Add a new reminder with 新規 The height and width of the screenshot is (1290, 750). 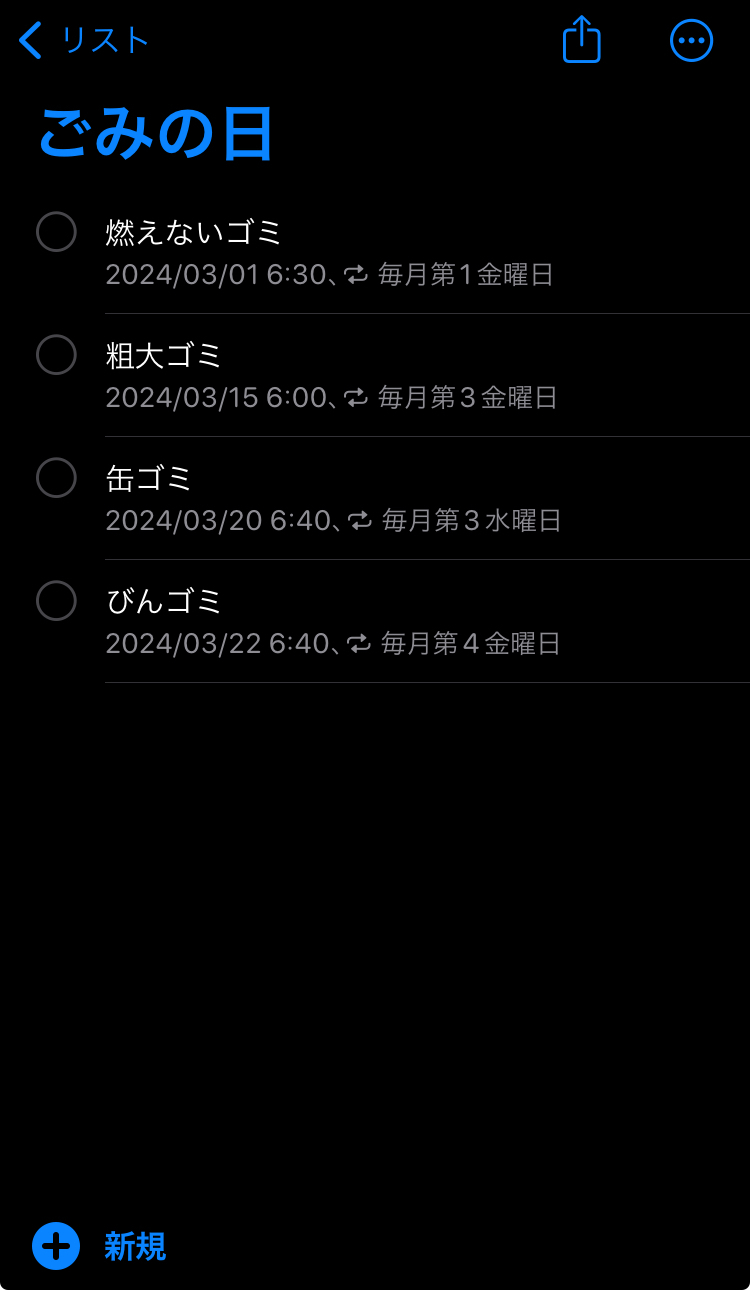point(100,1247)
